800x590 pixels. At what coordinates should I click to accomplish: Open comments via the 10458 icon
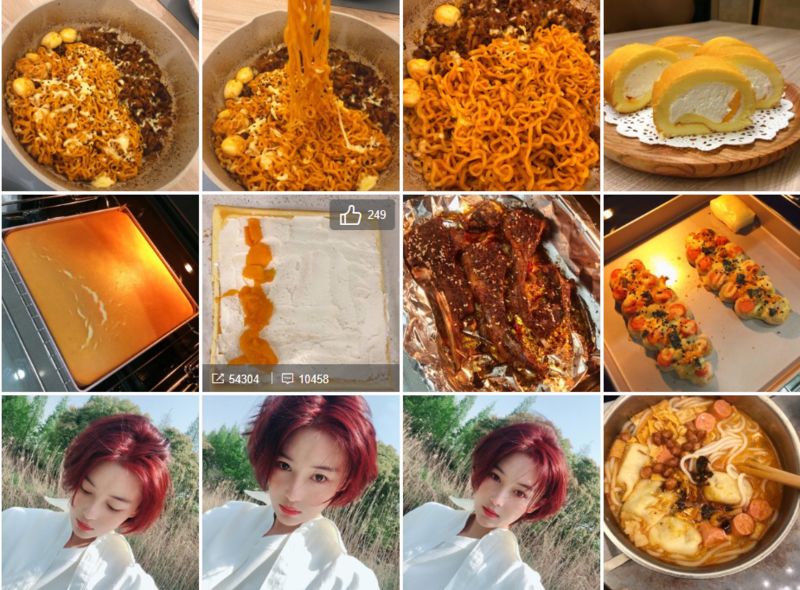(x=306, y=379)
